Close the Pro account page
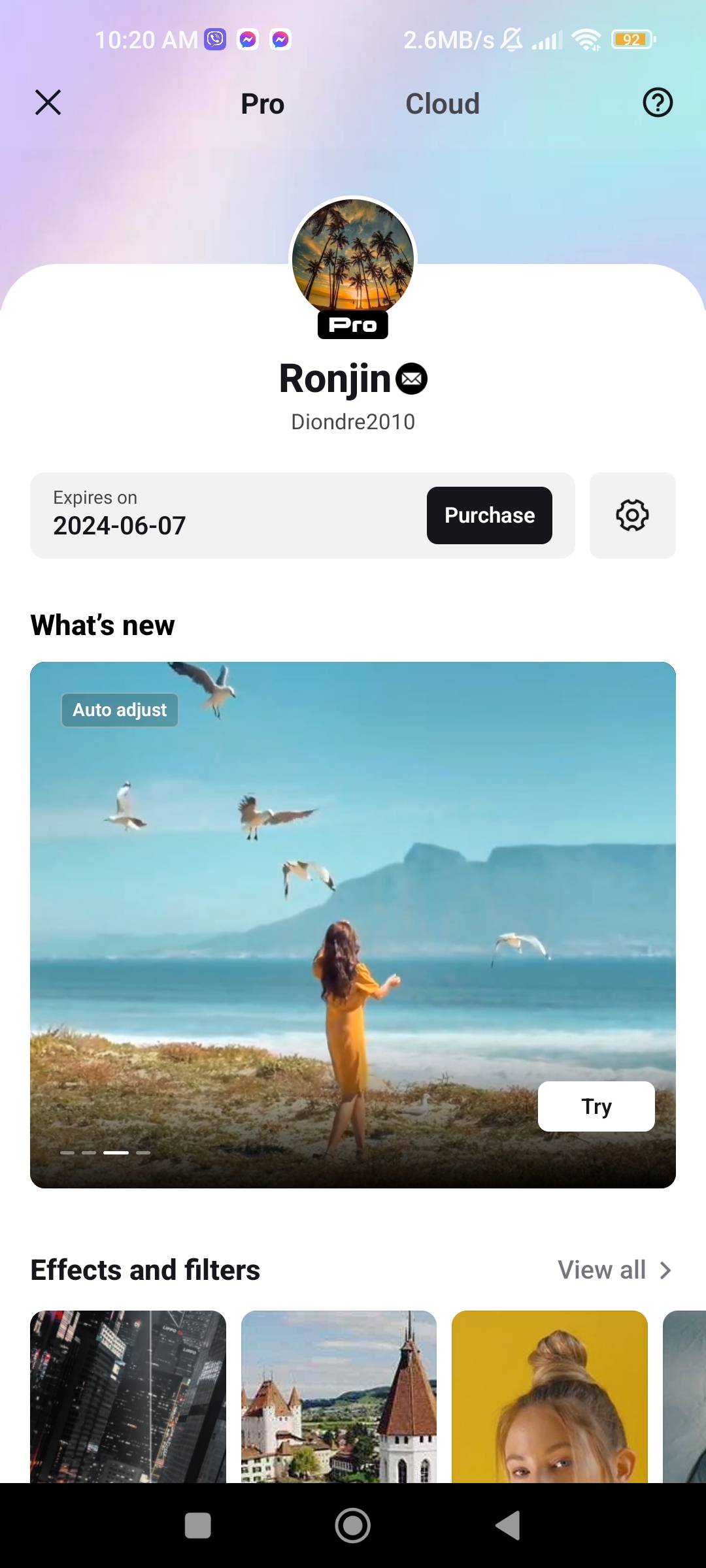The image size is (706, 1568). (x=48, y=103)
